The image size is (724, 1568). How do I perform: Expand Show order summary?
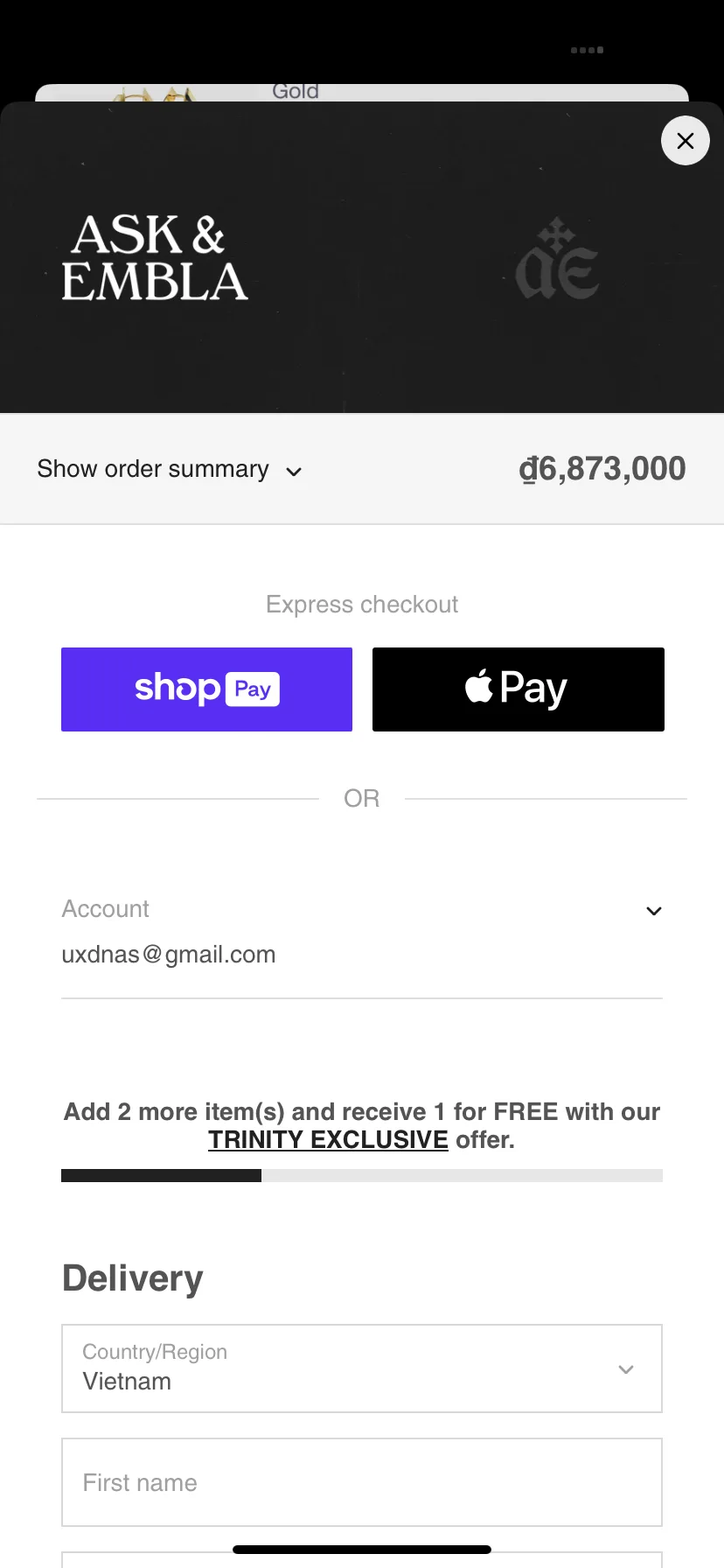[170, 470]
